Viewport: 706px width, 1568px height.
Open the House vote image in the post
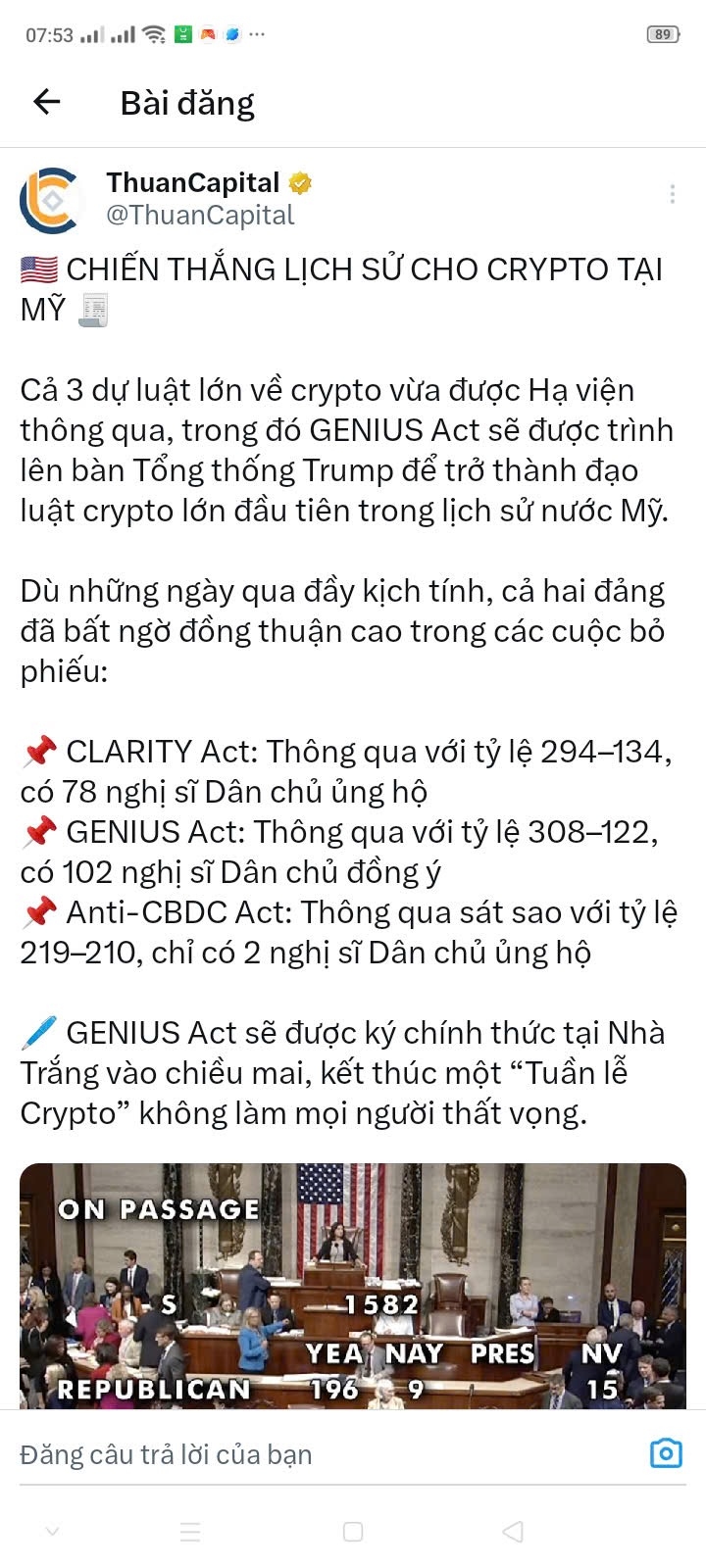tap(353, 1286)
